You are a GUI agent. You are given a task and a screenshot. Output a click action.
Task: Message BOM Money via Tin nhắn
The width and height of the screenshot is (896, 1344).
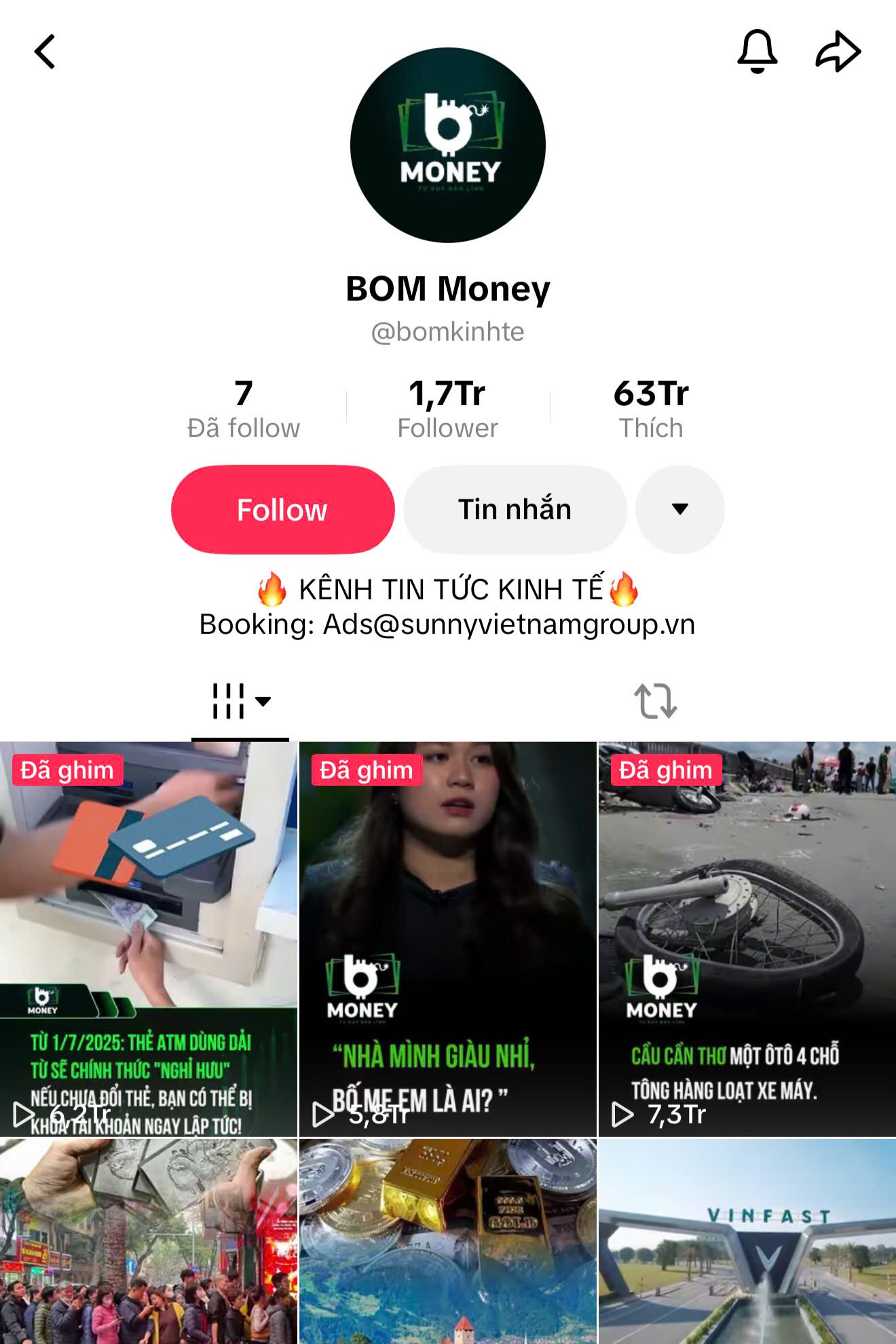coord(515,510)
